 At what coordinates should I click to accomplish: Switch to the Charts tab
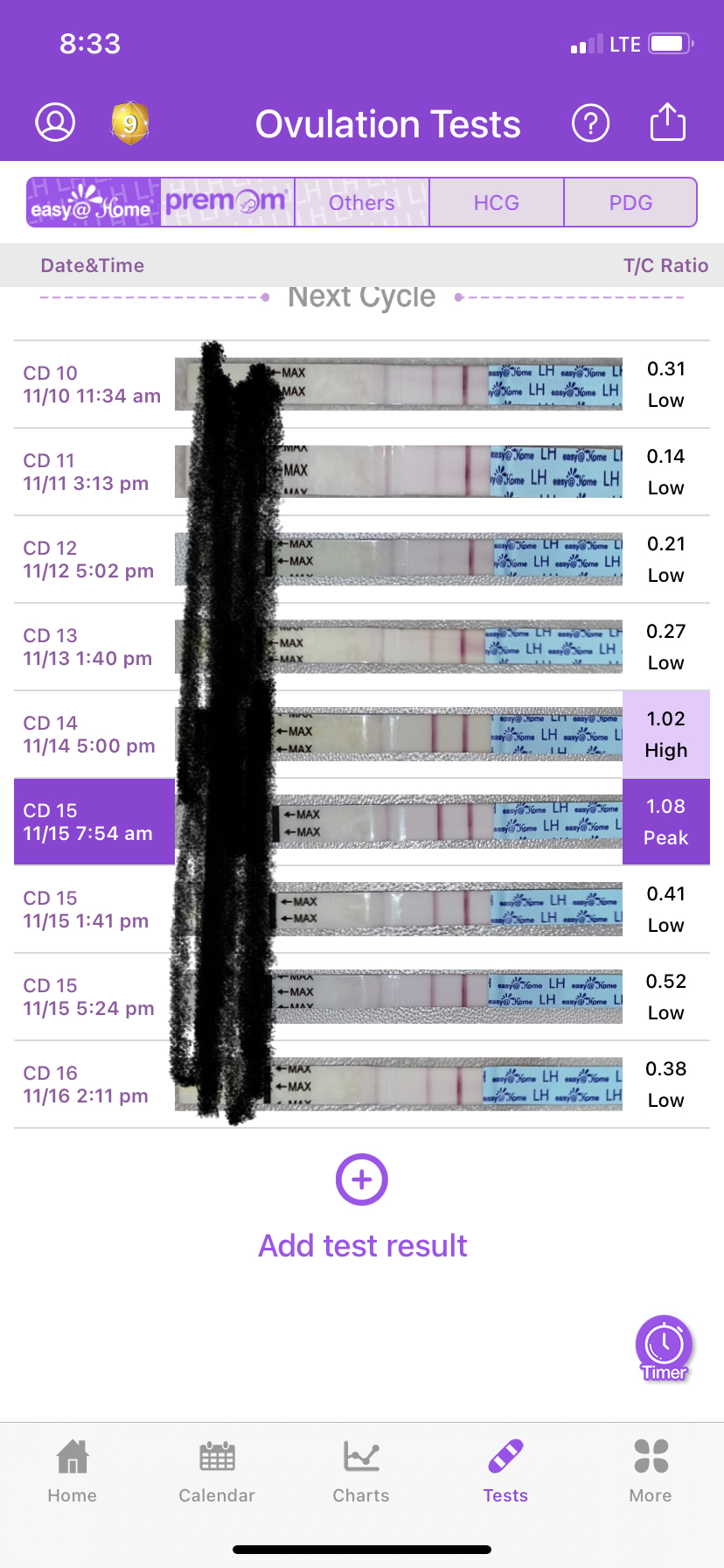click(x=361, y=1470)
